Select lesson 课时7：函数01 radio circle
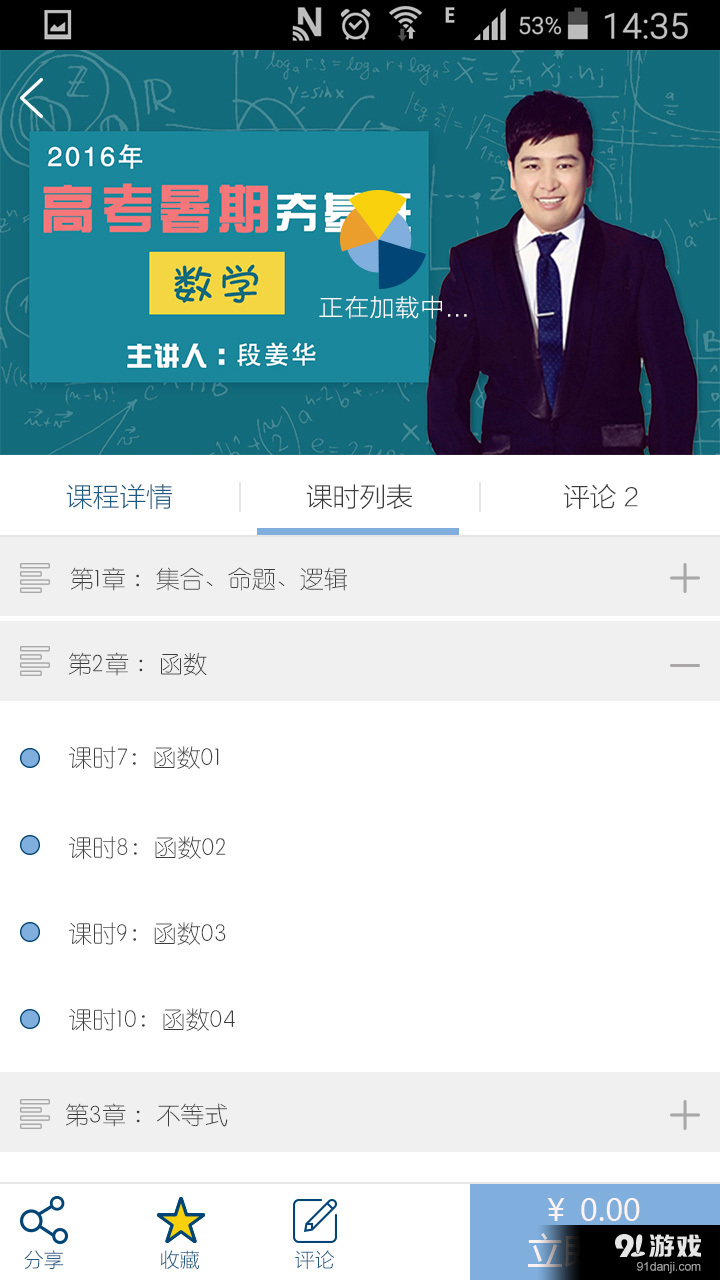Image resolution: width=720 pixels, height=1280 pixels. click(x=29, y=758)
